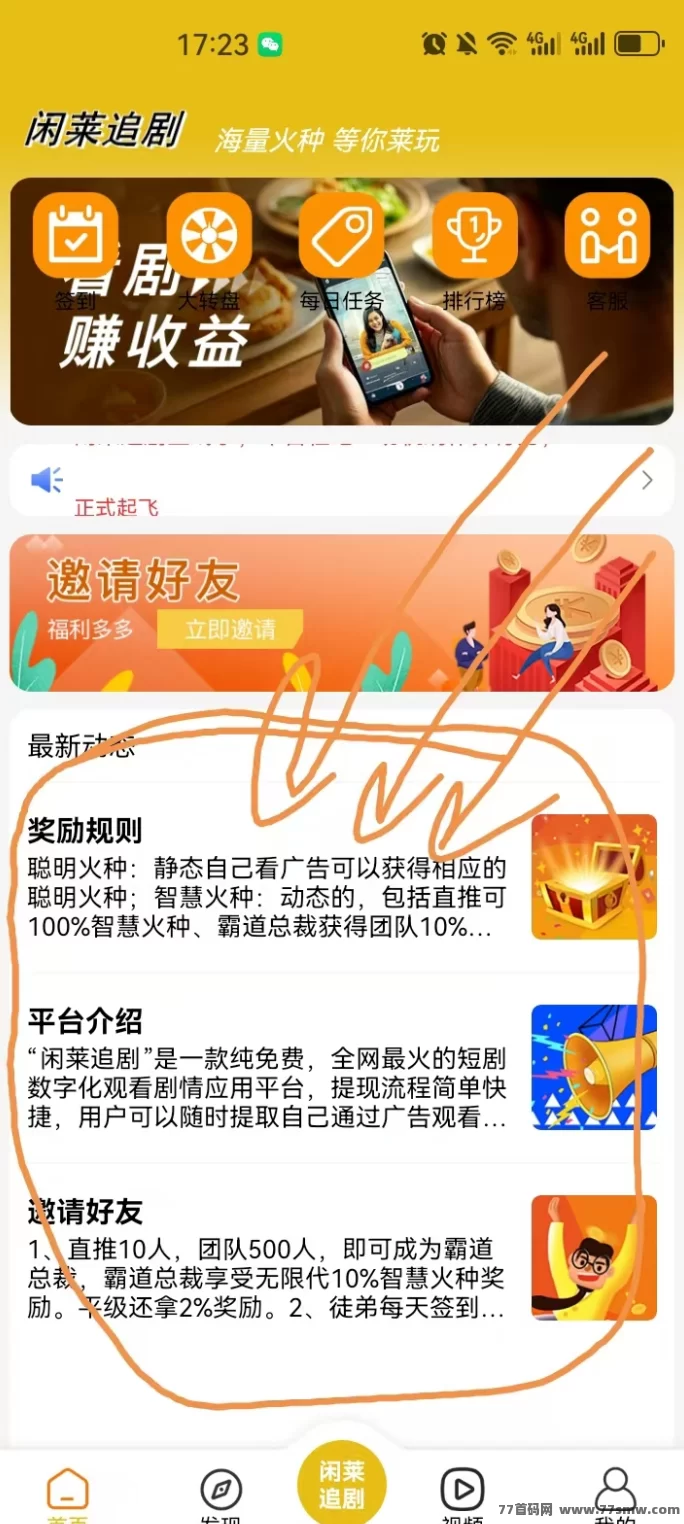Open the 平台介绍 article
This screenshot has height=1524, width=684.
[268, 1068]
